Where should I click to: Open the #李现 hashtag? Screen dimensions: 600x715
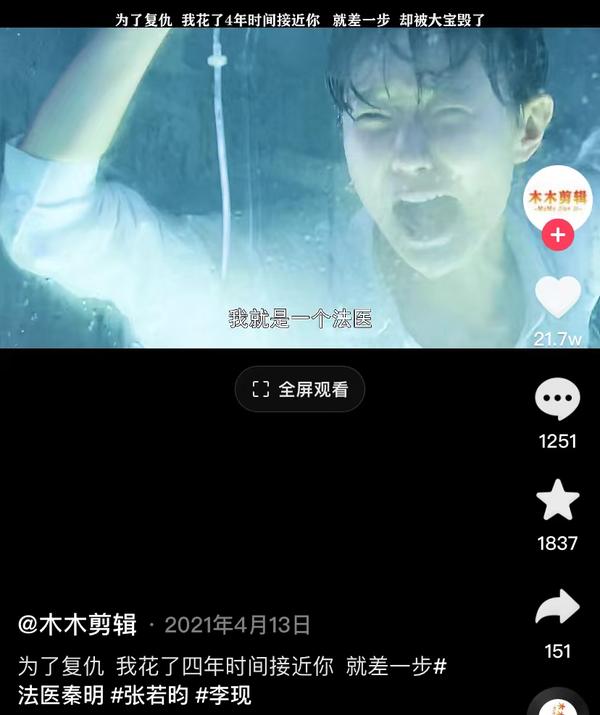tap(223, 695)
